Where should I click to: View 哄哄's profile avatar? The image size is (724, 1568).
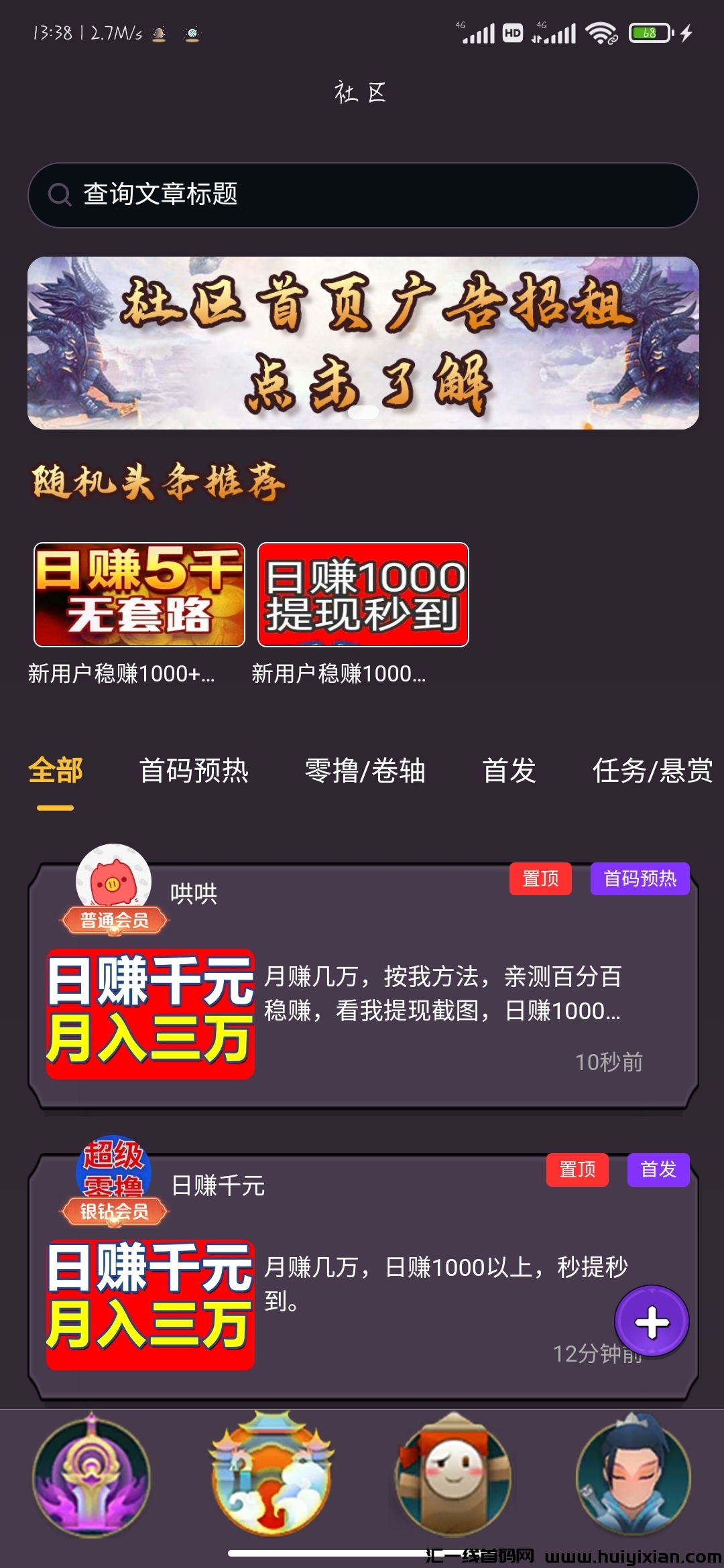click(x=113, y=879)
